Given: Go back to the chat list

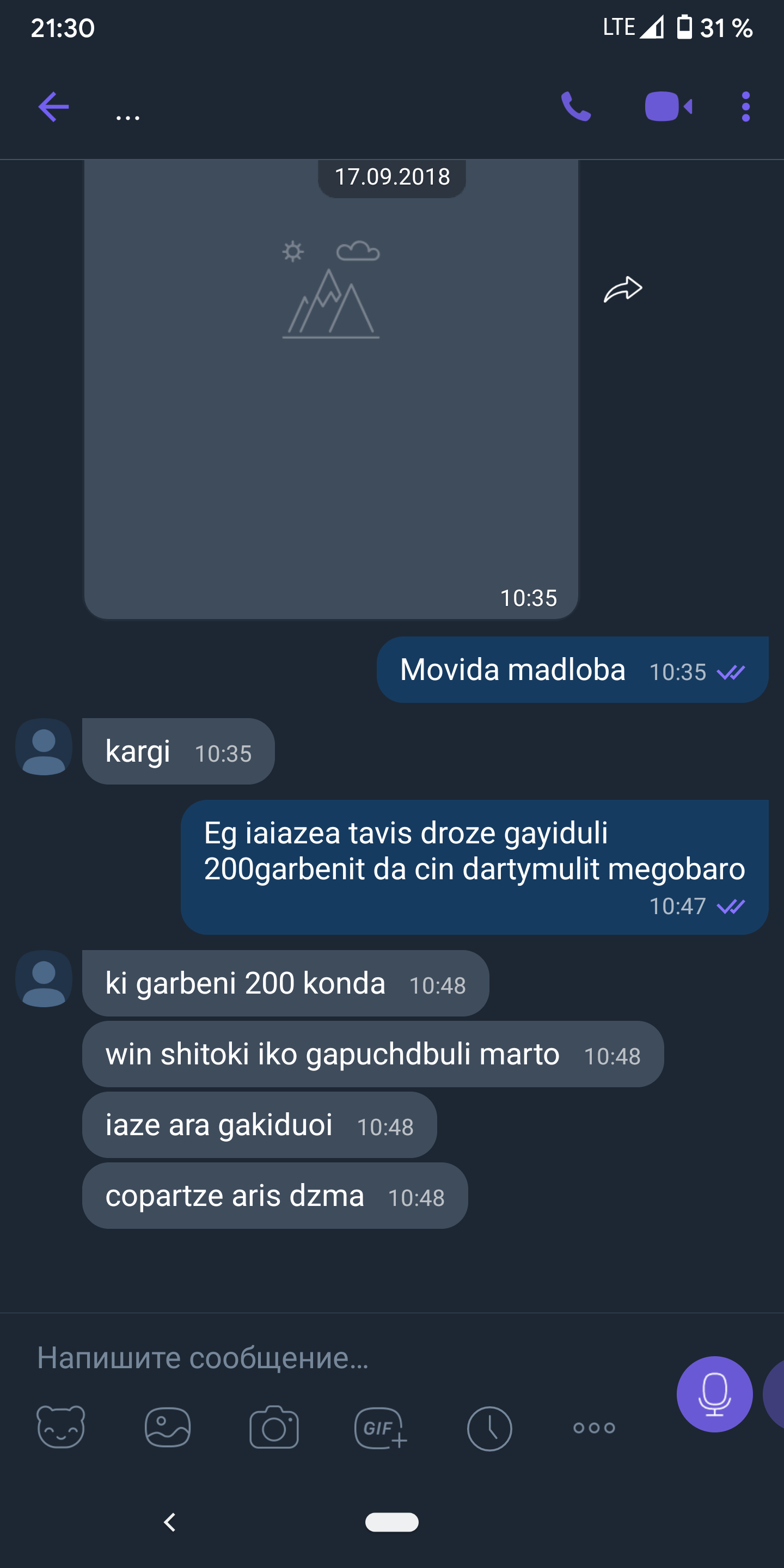Looking at the screenshot, I should (53, 107).
